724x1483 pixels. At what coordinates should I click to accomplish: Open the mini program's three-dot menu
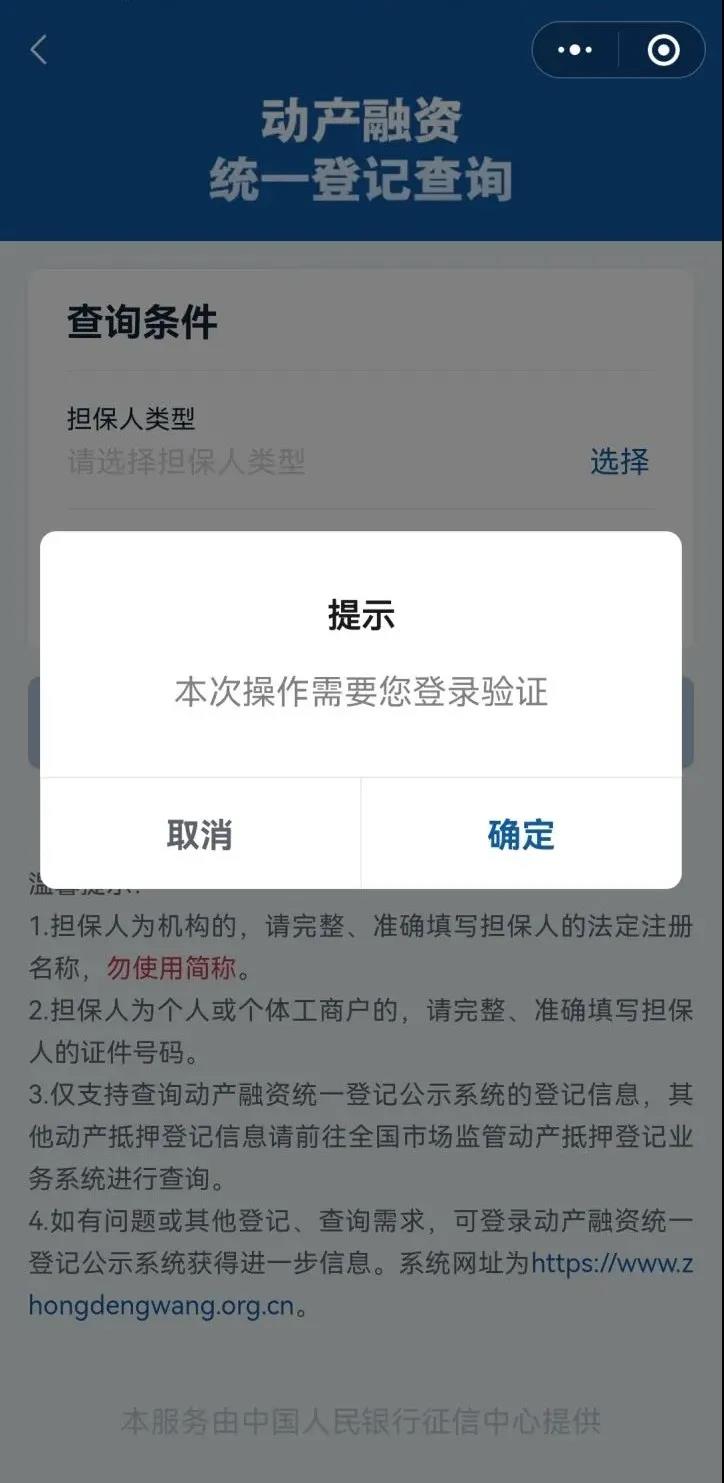[575, 50]
